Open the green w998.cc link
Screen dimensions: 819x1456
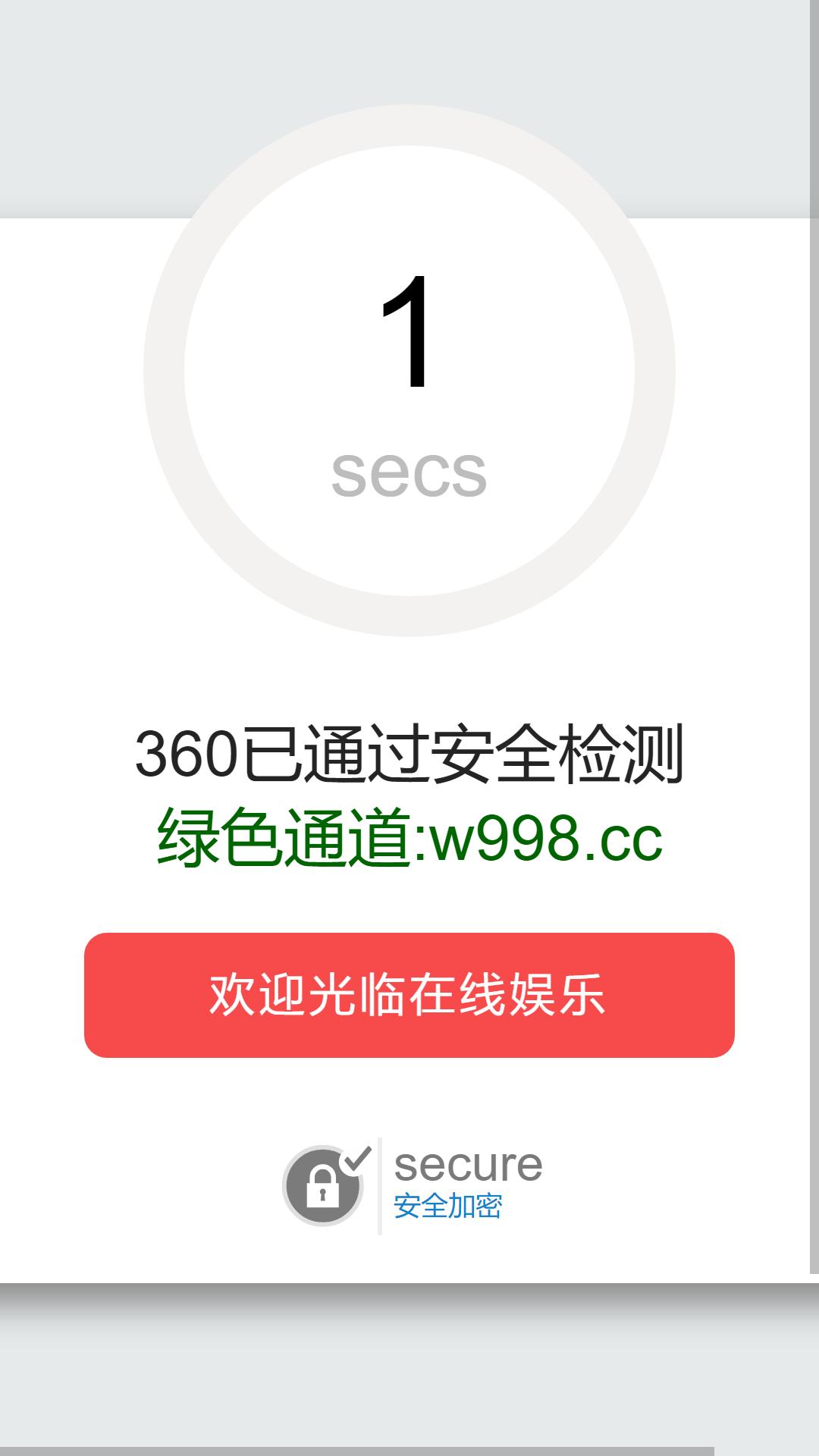click(x=546, y=839)
